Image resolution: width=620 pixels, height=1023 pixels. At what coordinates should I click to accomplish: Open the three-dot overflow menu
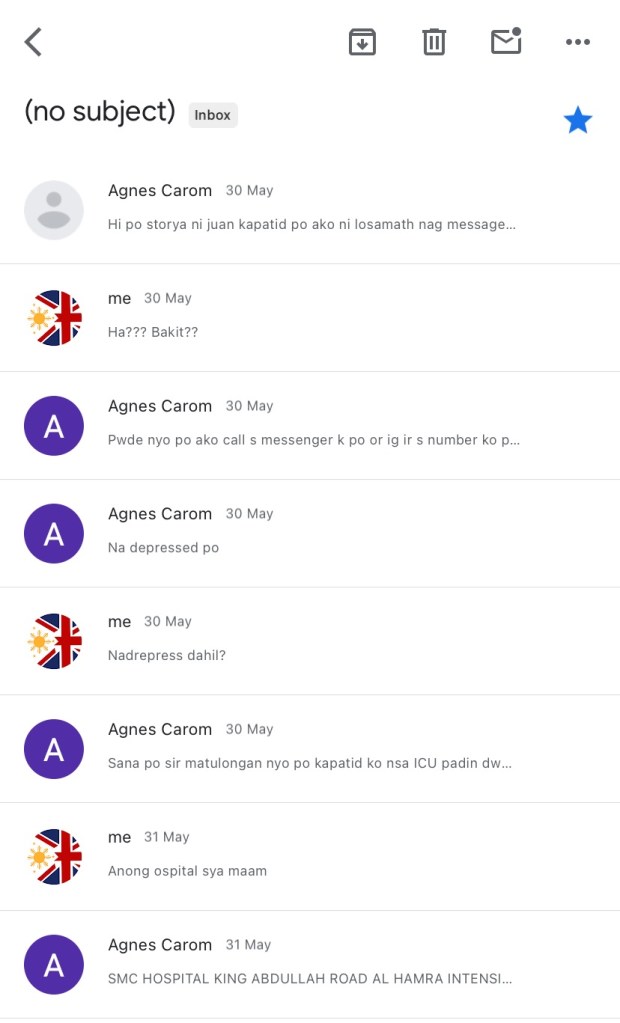[578, 42]
